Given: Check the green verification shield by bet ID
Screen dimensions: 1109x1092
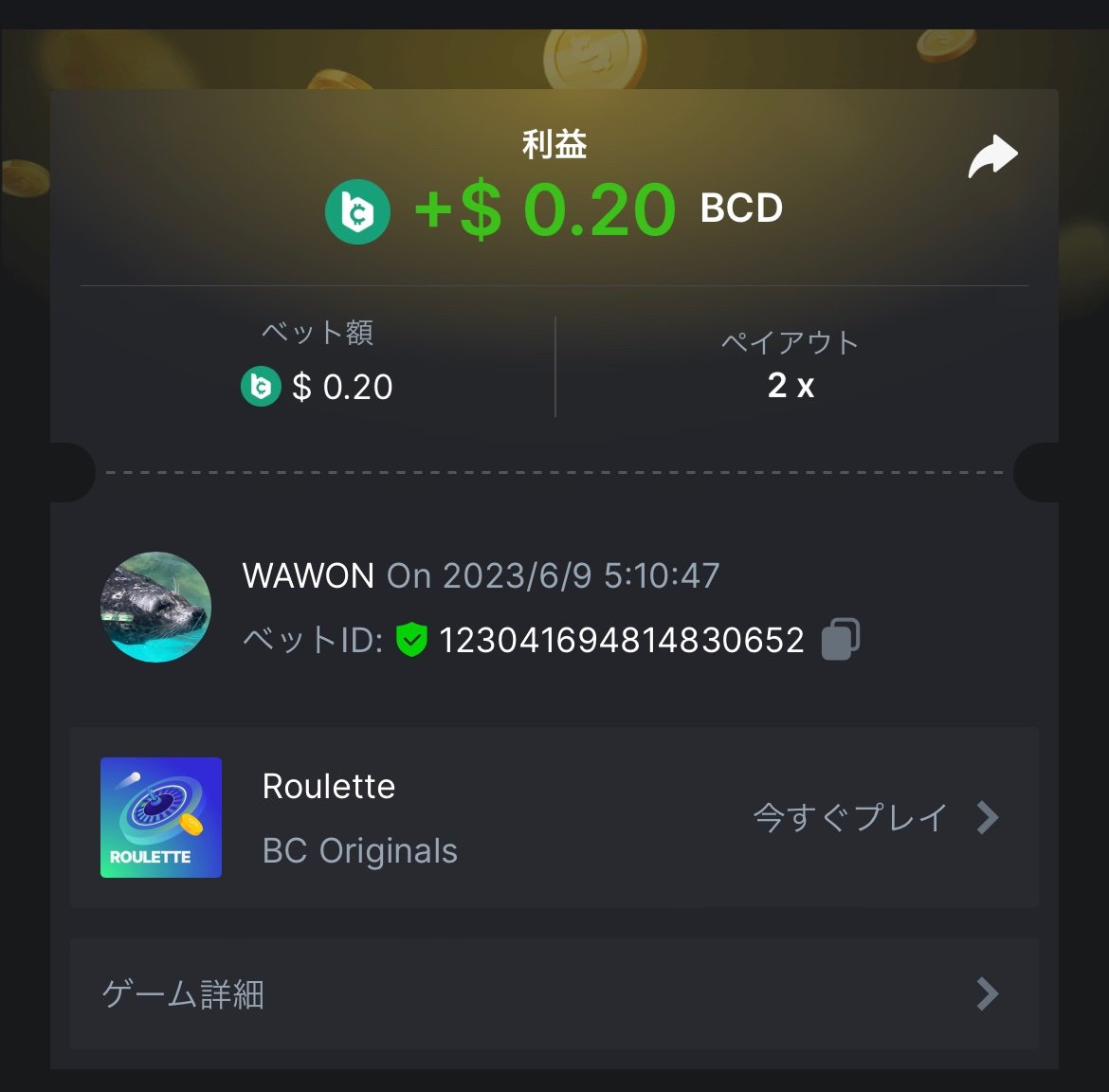Looking at the screenshot, I should [x=411, y=640].
